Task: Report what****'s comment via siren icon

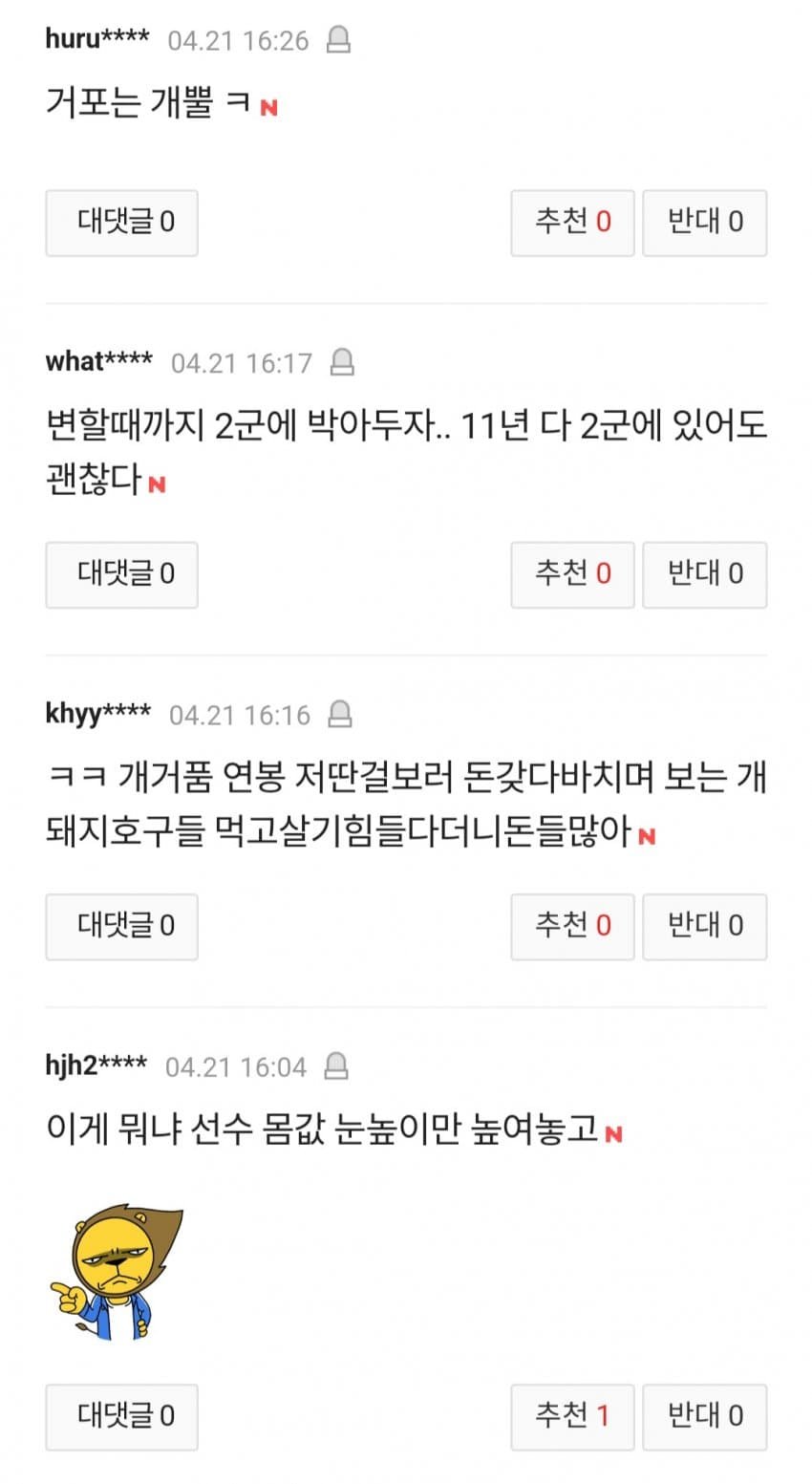Action: [341, 362]
